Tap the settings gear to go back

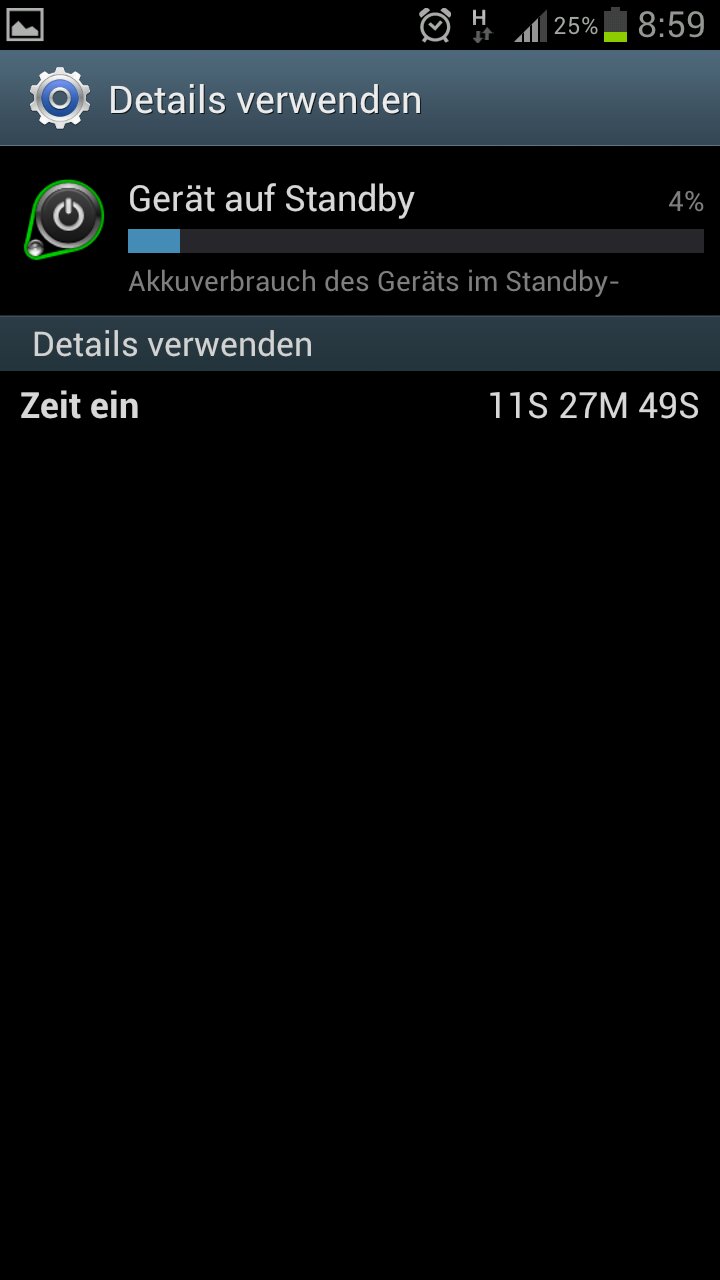[60, 99]
